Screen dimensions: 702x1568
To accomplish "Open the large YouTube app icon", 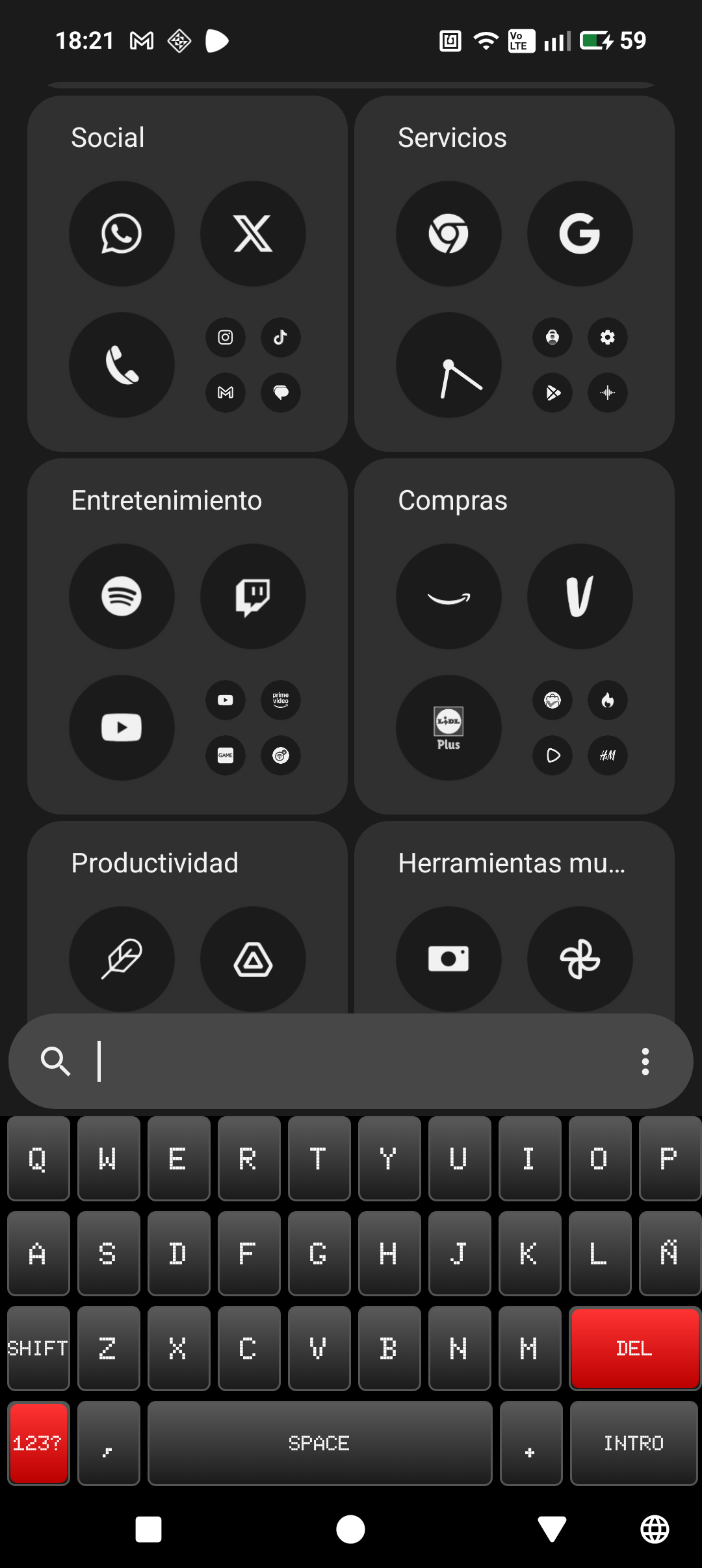I will [122, 727].
